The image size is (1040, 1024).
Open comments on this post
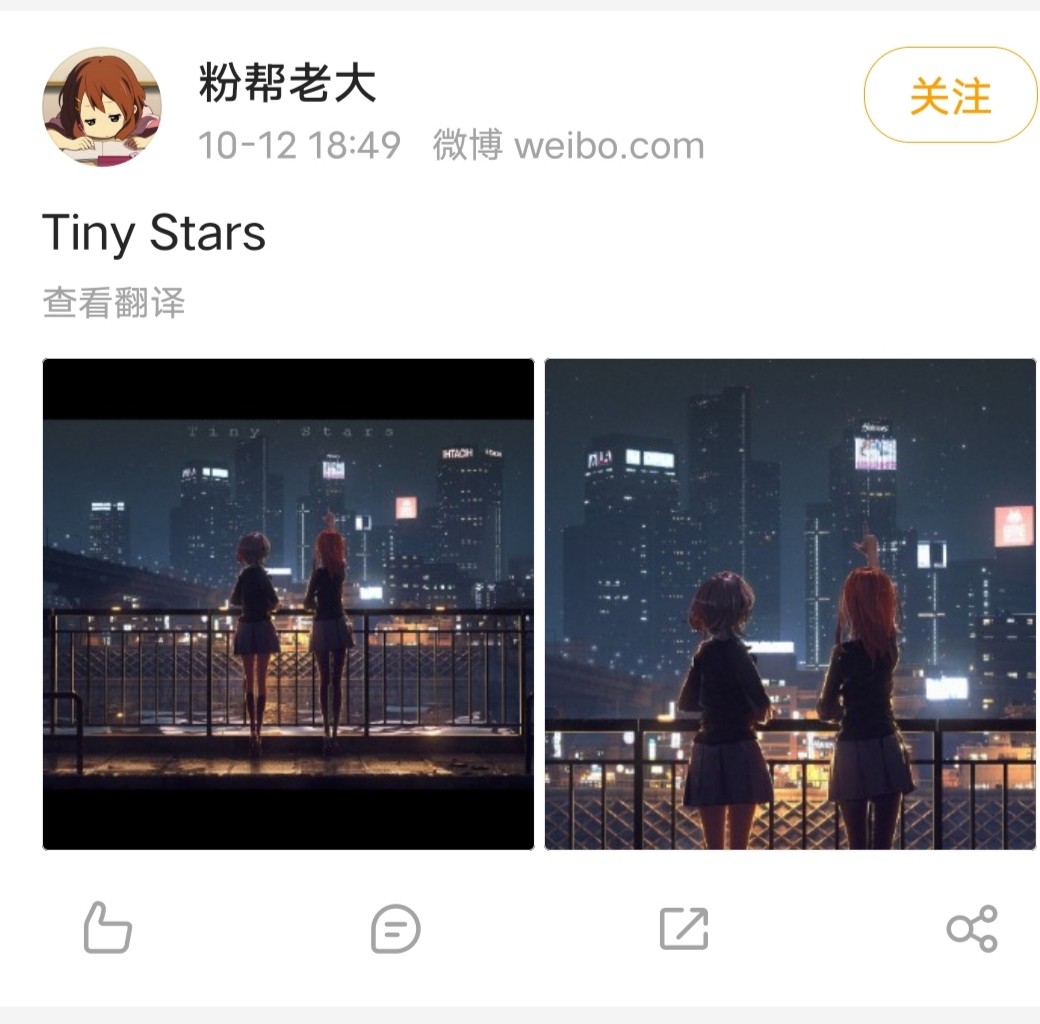coord(395,929)
